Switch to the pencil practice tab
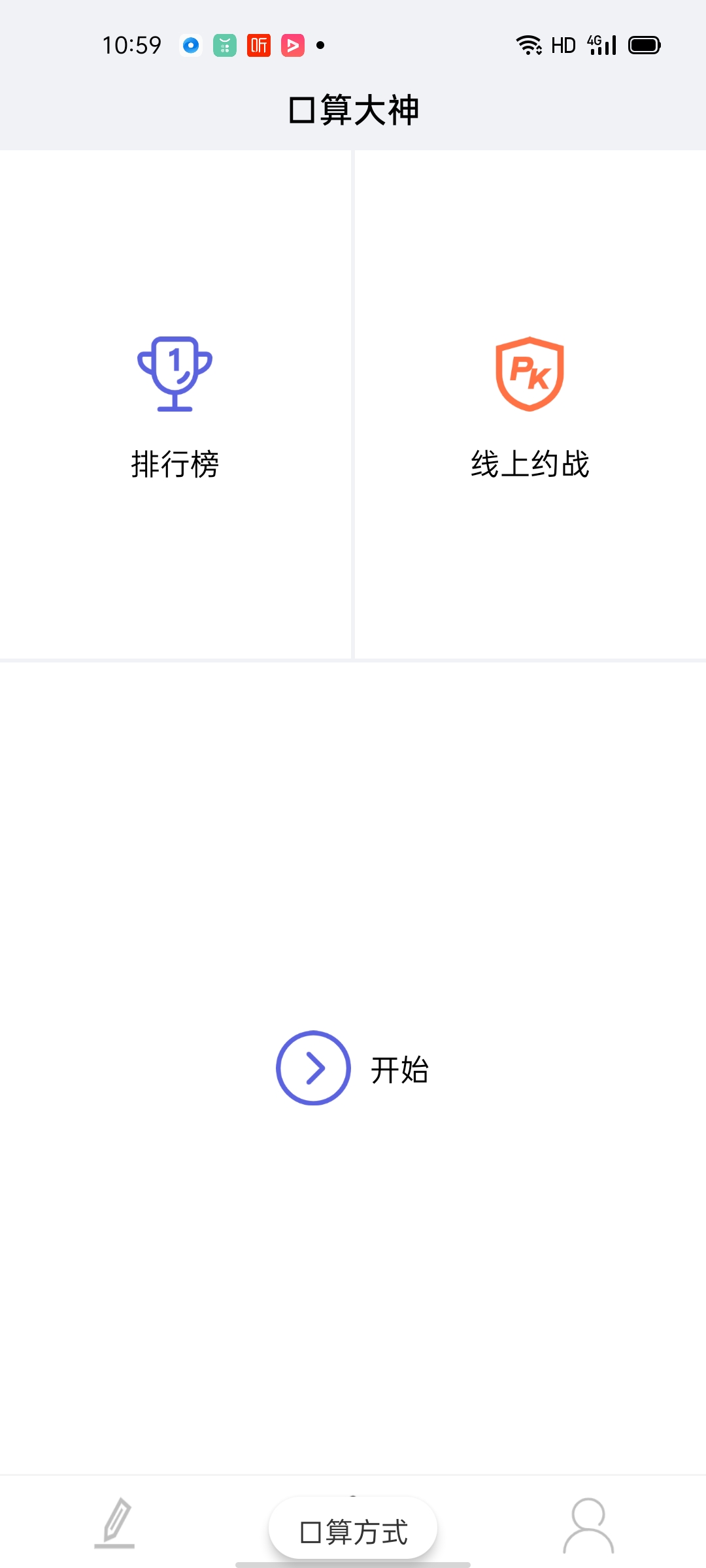Viewport: 706px width, 1568px height. click(x=115, y=1524)
